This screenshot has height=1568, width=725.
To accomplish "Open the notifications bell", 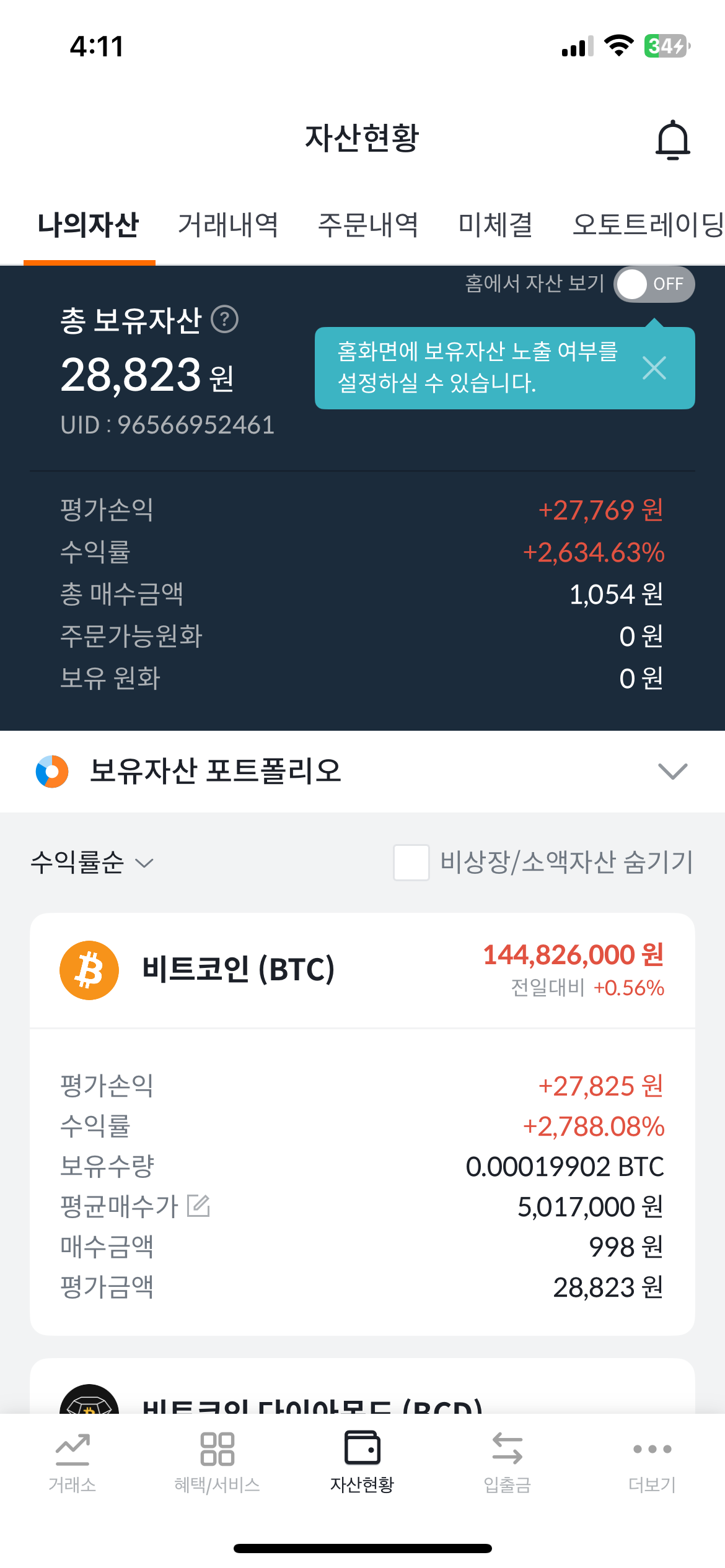I will point(672,141).
